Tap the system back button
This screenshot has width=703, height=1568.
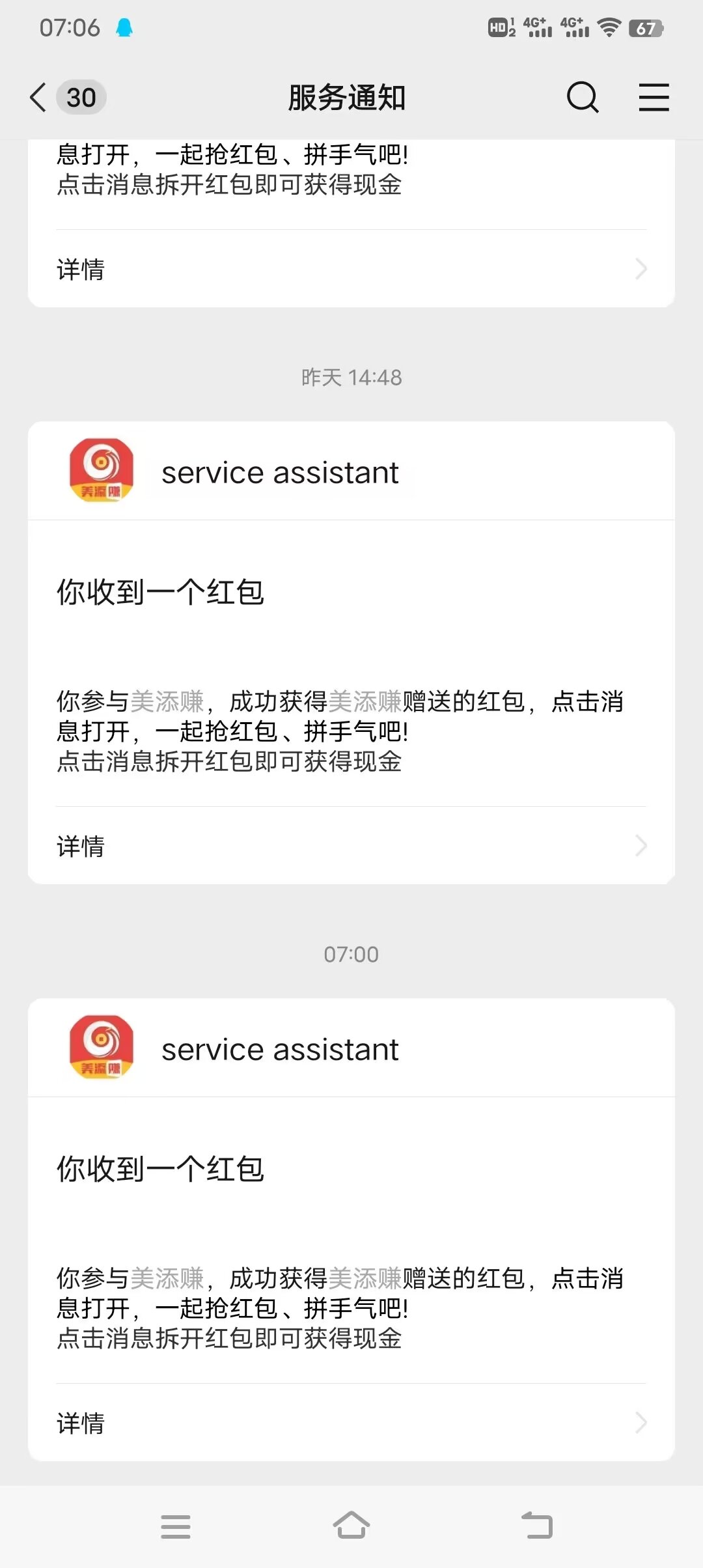point(537,1525)
